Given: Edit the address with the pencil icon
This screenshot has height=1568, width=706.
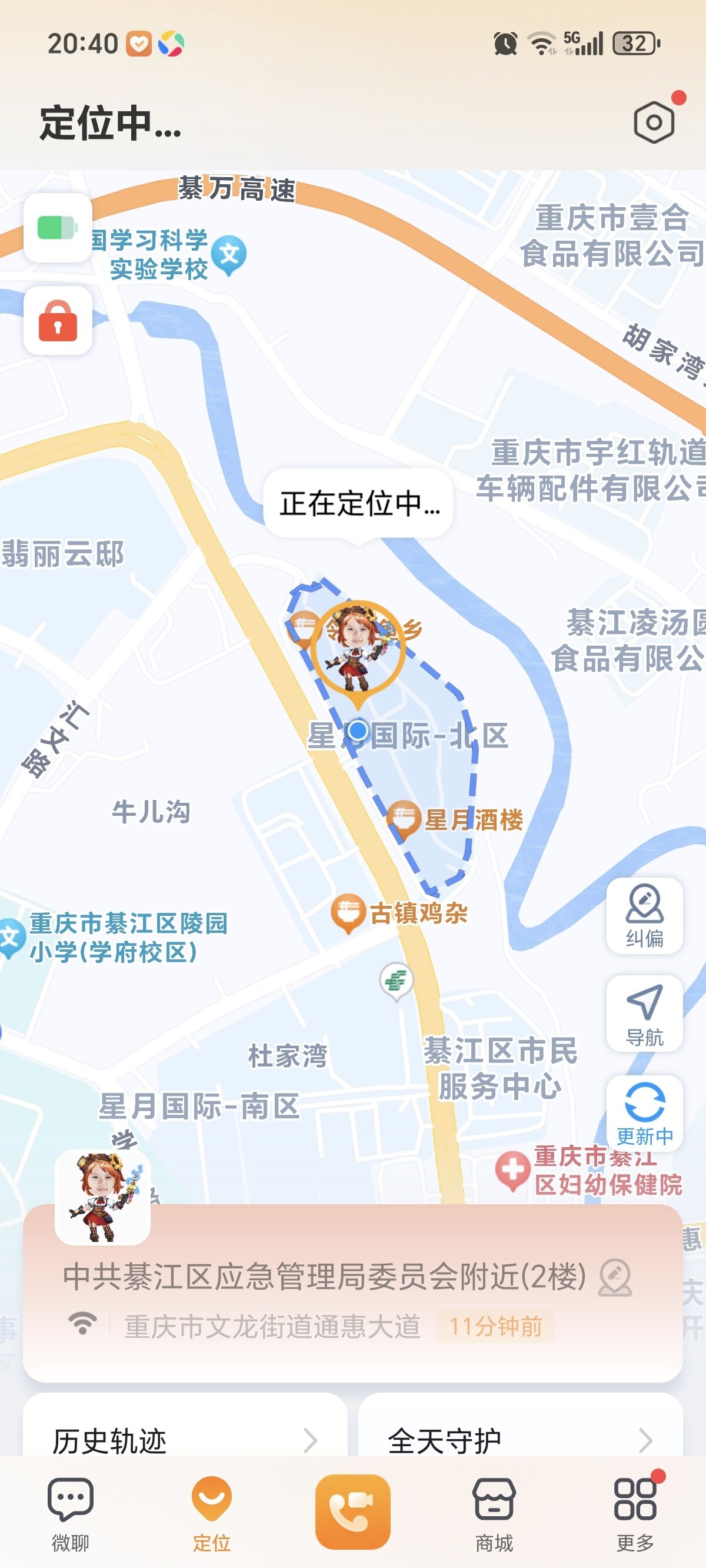Looking at the screenshot, I should (x=615, y=1277).
